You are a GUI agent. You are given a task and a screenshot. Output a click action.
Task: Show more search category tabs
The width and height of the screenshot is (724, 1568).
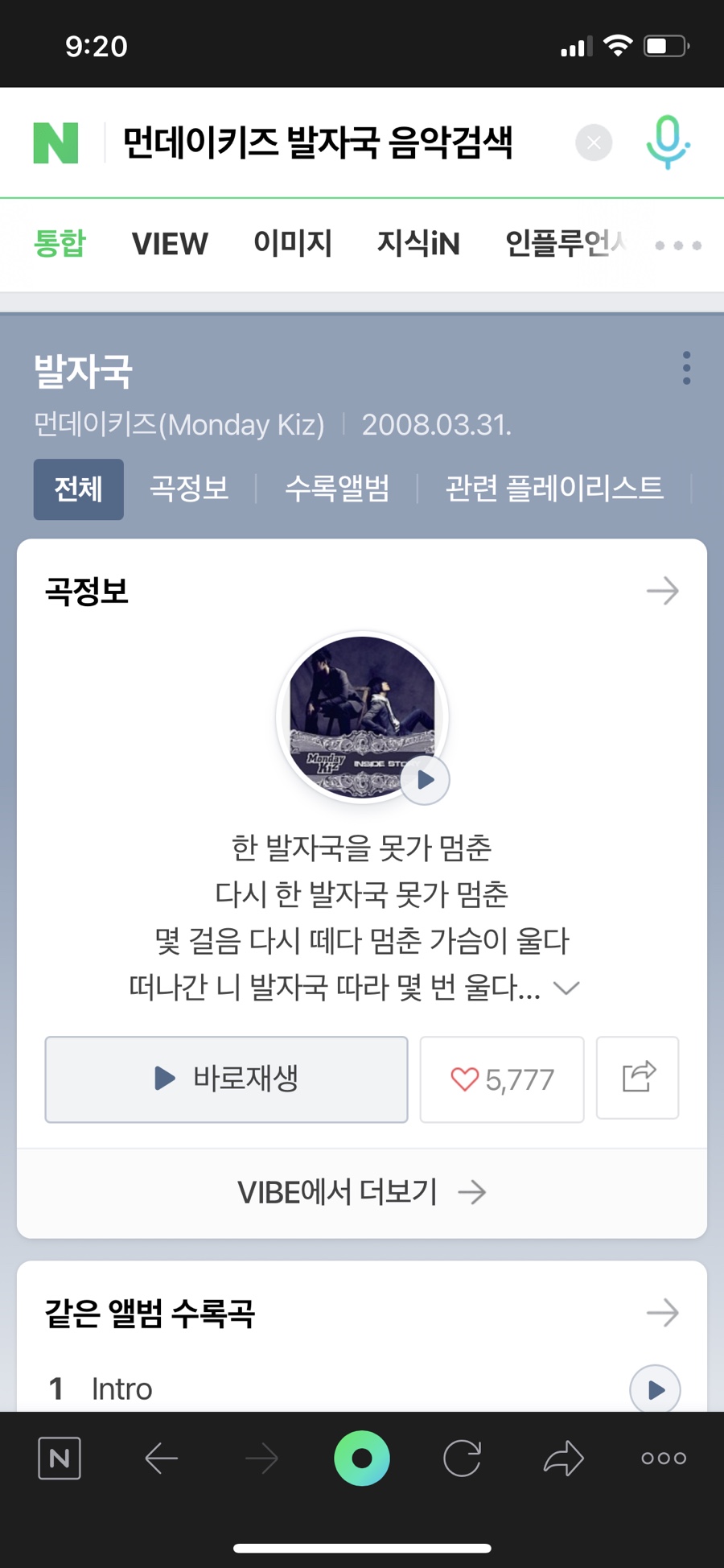(x=677, y=245)
